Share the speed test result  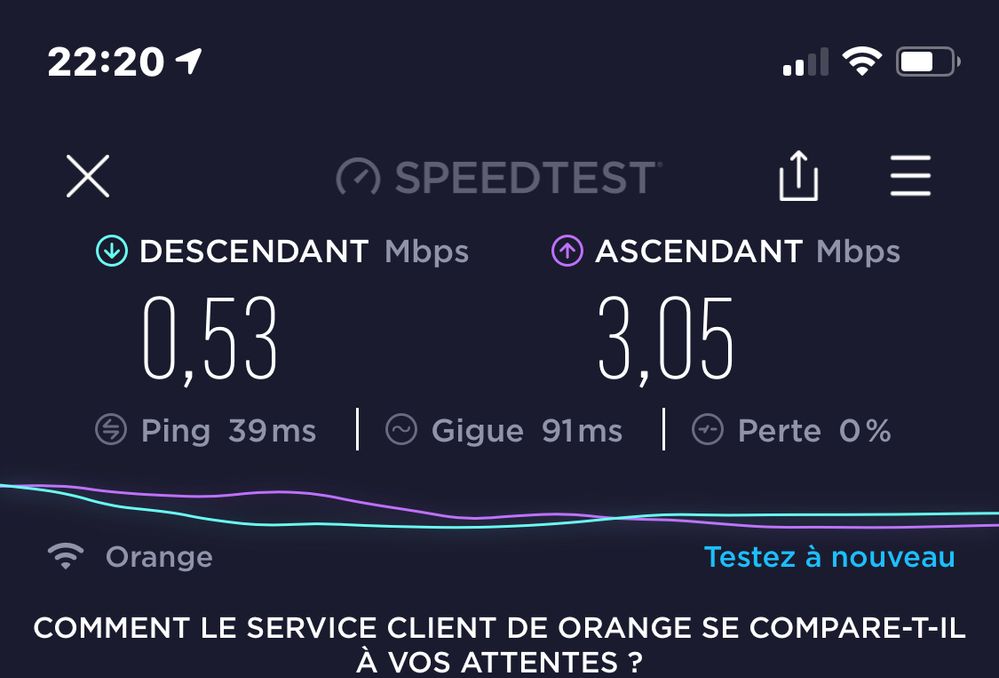point(799,178)
